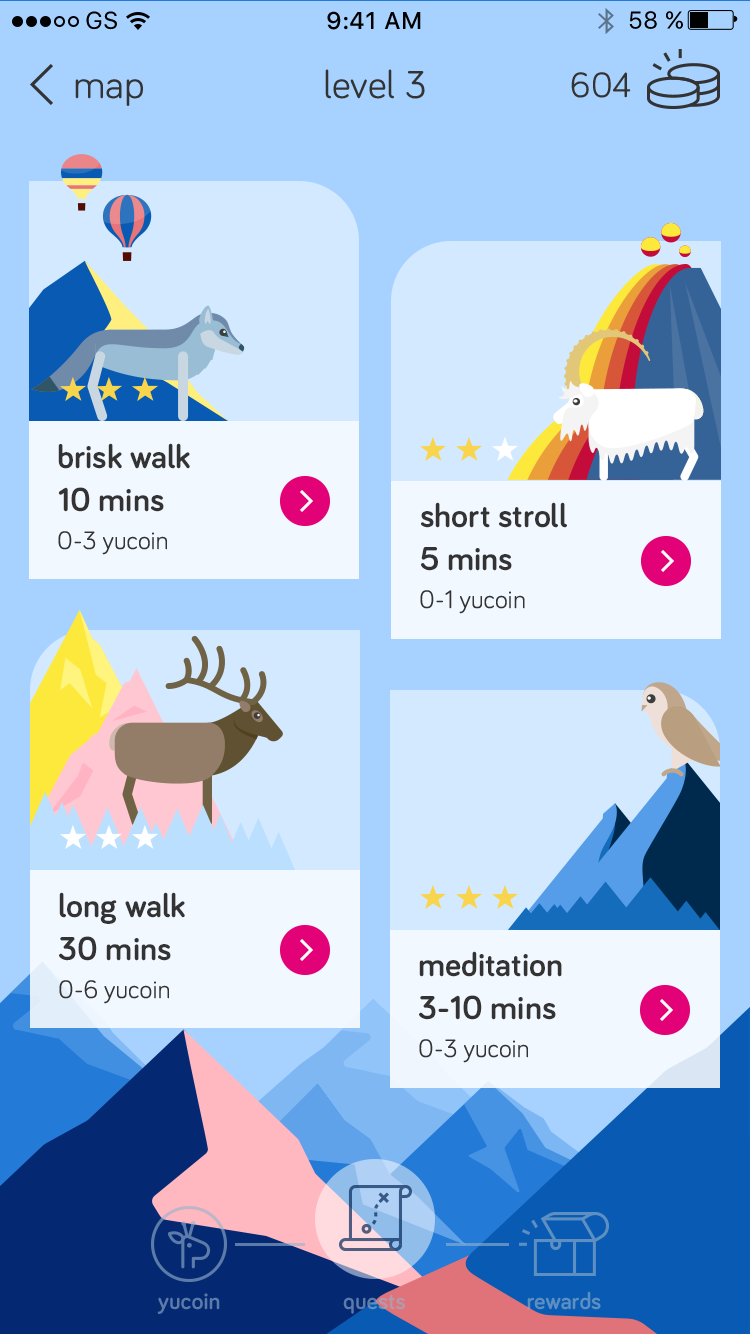The height and width of the screenshot is (1334, 750).
Task: Go back to the map
Action: click(x=87, y=87)
